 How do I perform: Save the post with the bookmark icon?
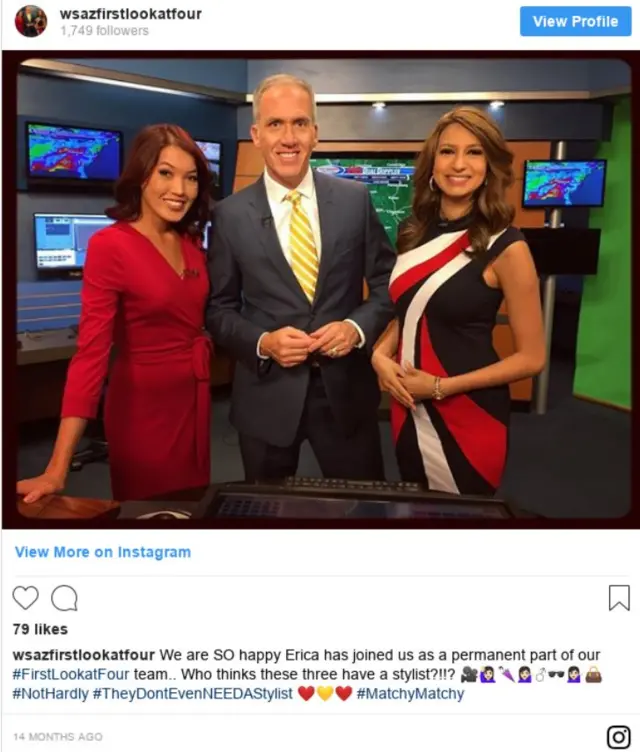(x=619, y=598)
